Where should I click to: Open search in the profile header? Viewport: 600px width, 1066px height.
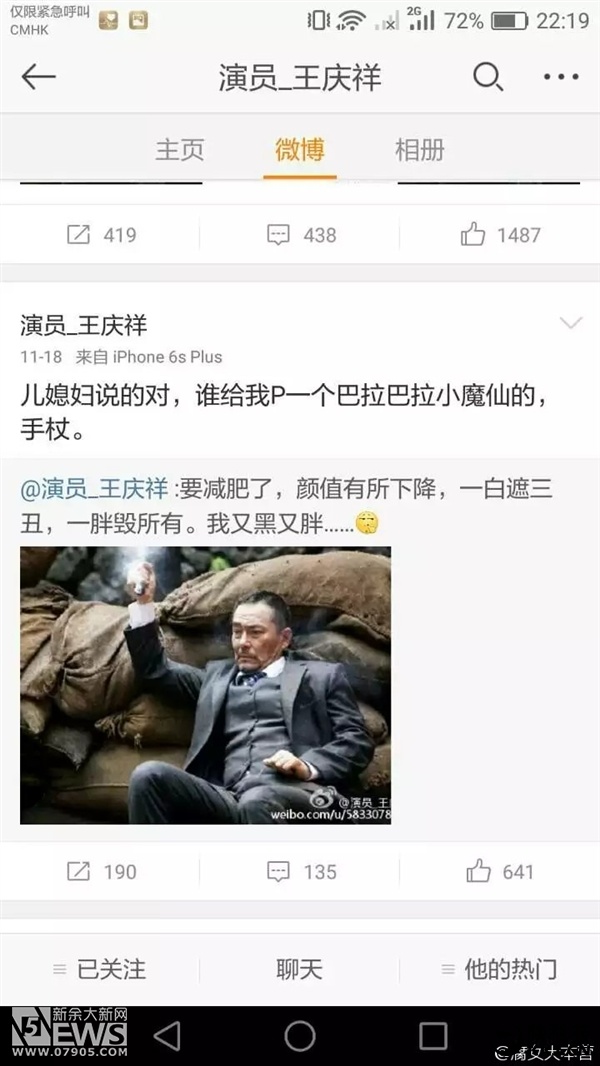(488, 77)
